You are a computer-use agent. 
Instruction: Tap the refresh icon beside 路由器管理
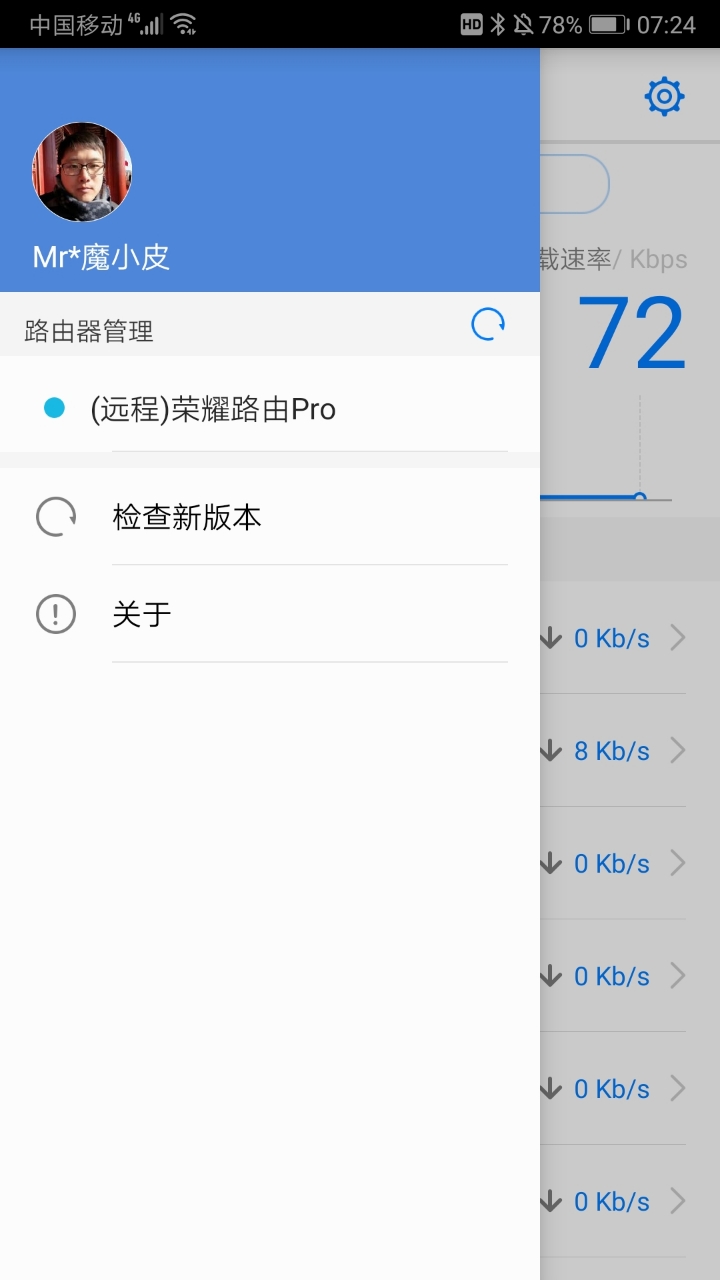486,325
